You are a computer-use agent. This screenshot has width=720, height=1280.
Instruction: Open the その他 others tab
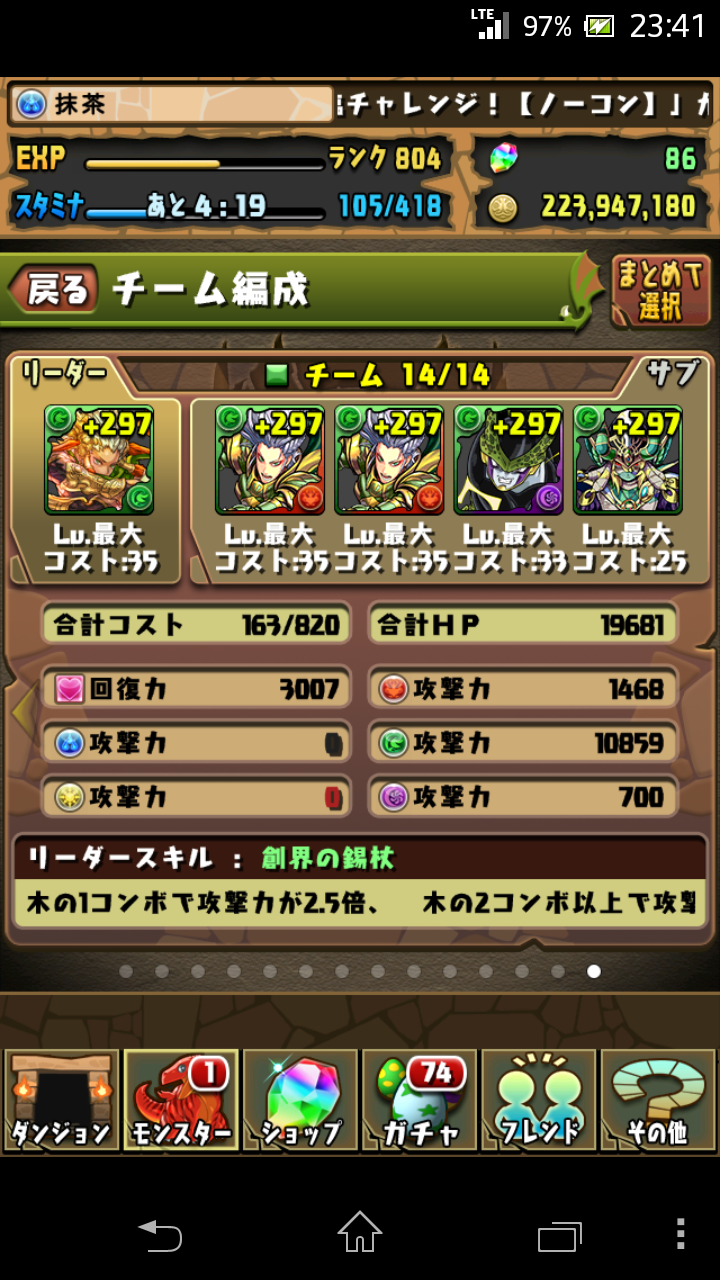(x=658, y=1100)
